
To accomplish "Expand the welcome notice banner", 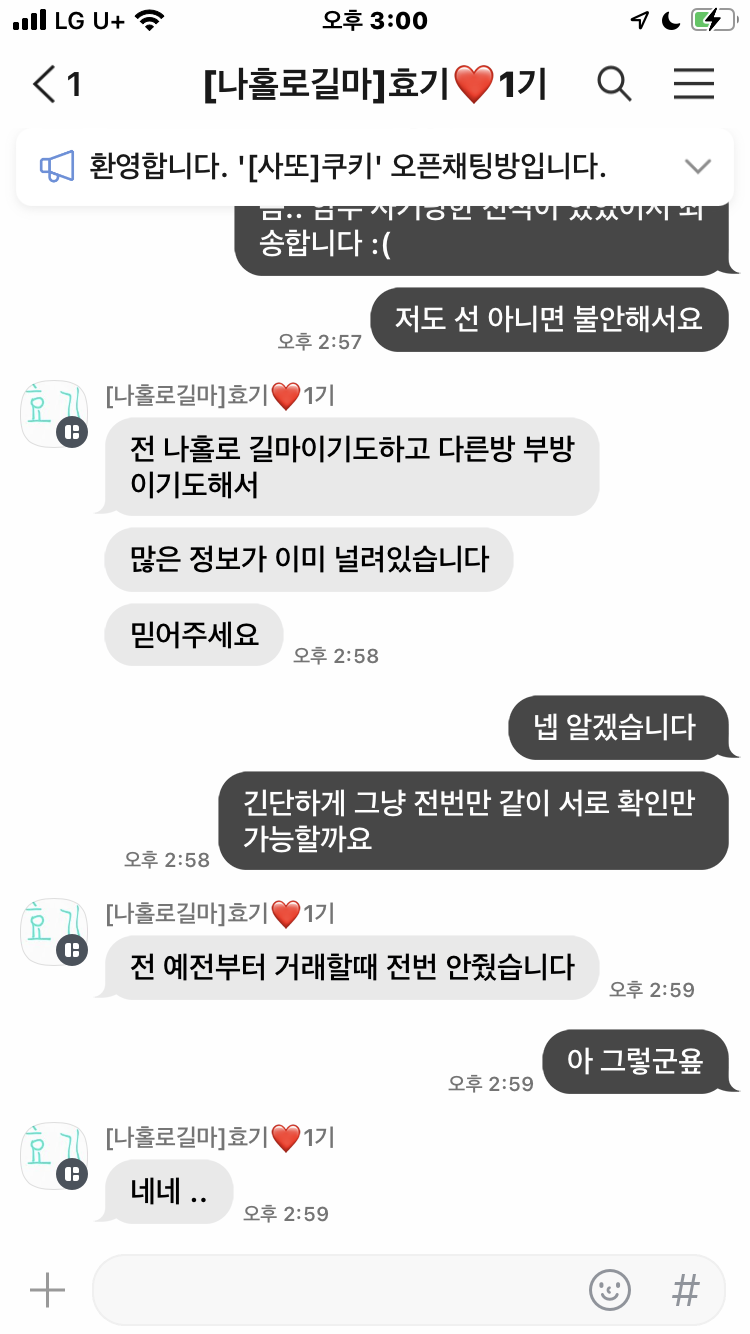I will click(697, 167).
